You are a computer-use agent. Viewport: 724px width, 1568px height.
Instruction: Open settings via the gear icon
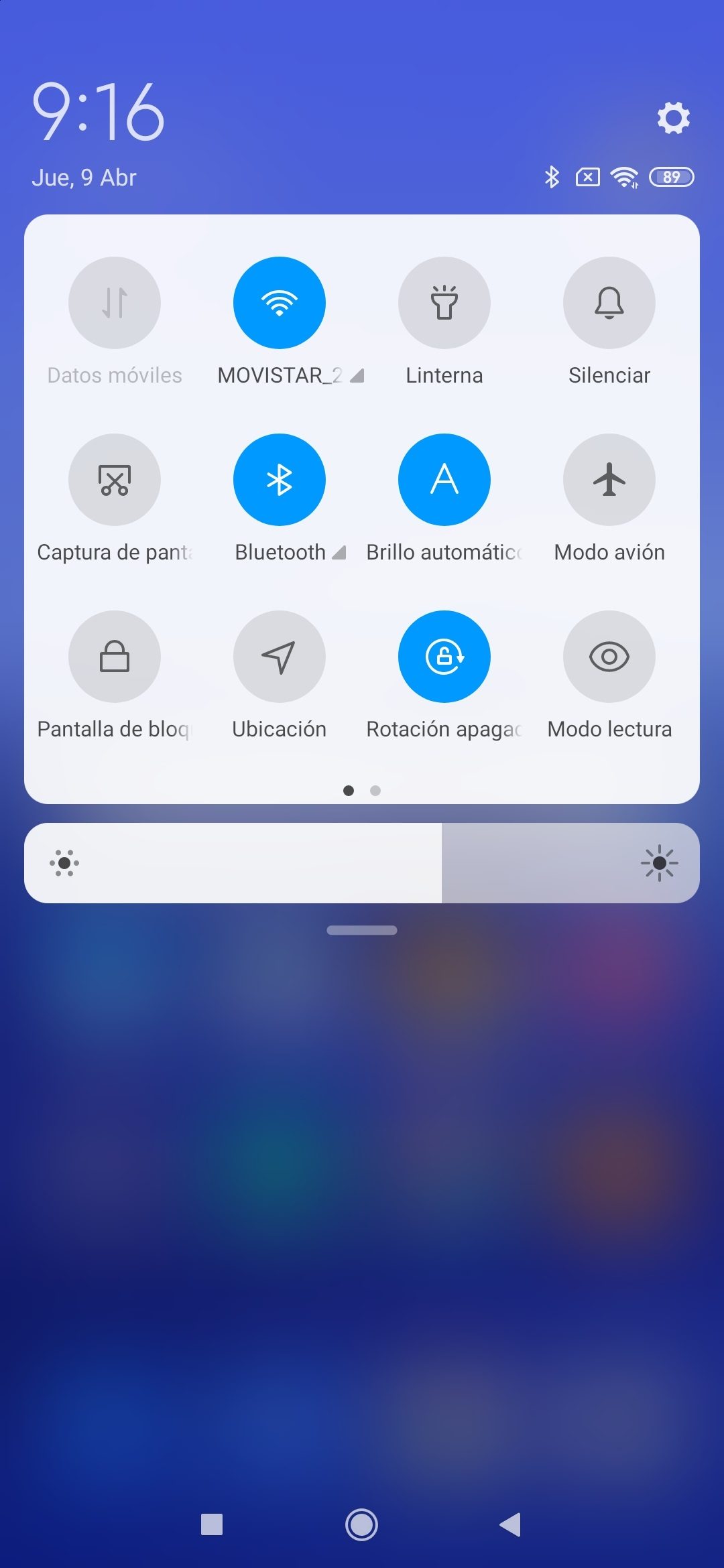[673, 118]
